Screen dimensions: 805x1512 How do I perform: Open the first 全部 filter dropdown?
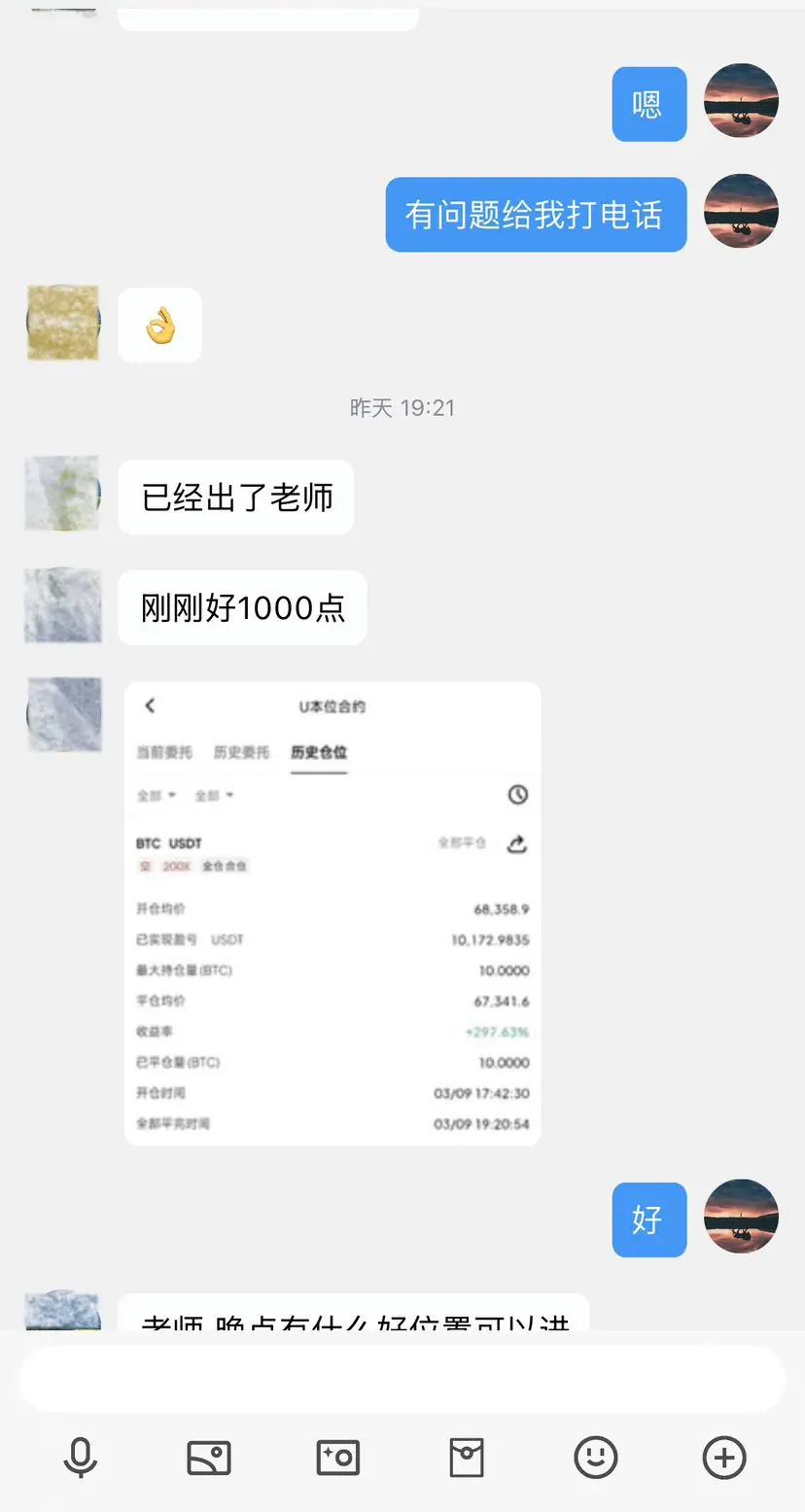(x=156, y=794)
